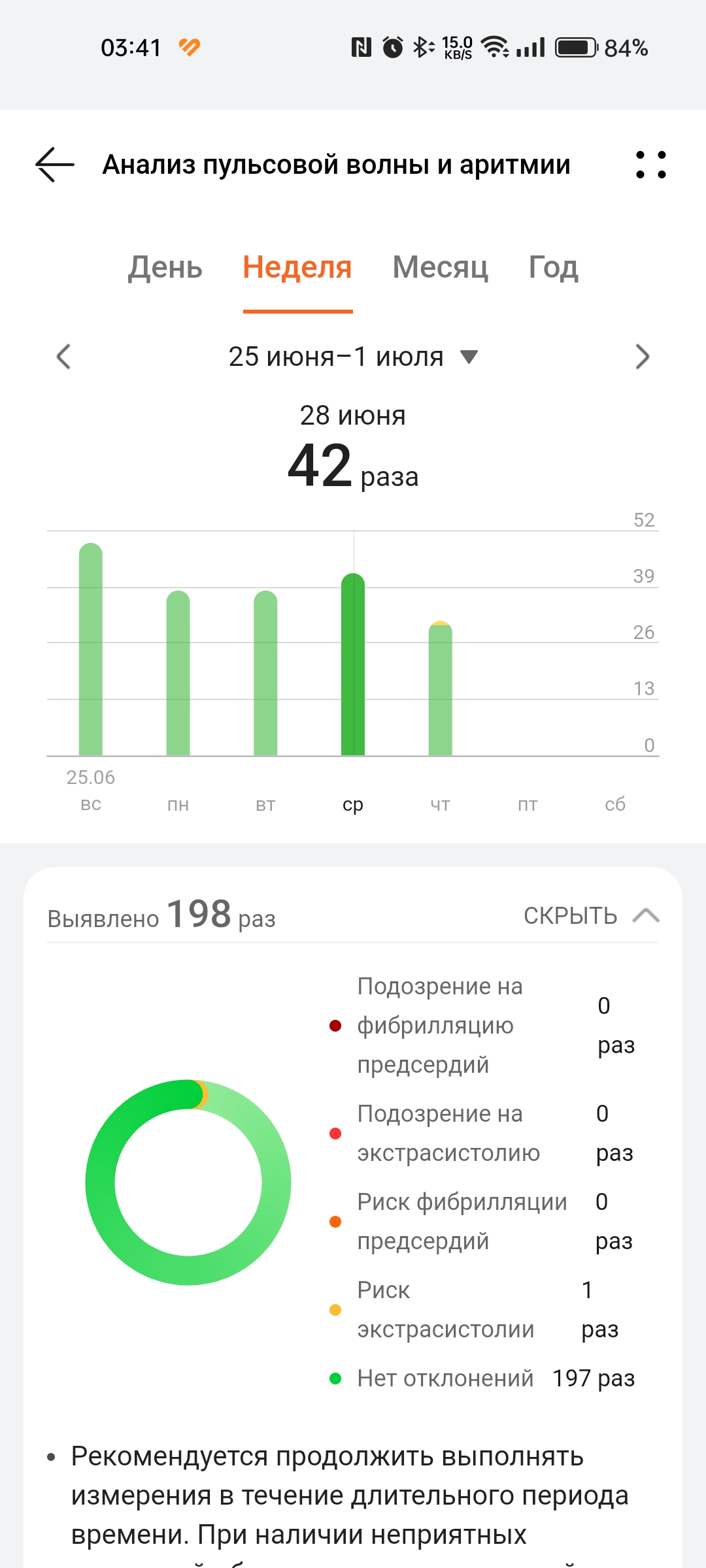706x1568 pixels.
Task: Go back using the arrow icon
Action: [x=55, y=165]
